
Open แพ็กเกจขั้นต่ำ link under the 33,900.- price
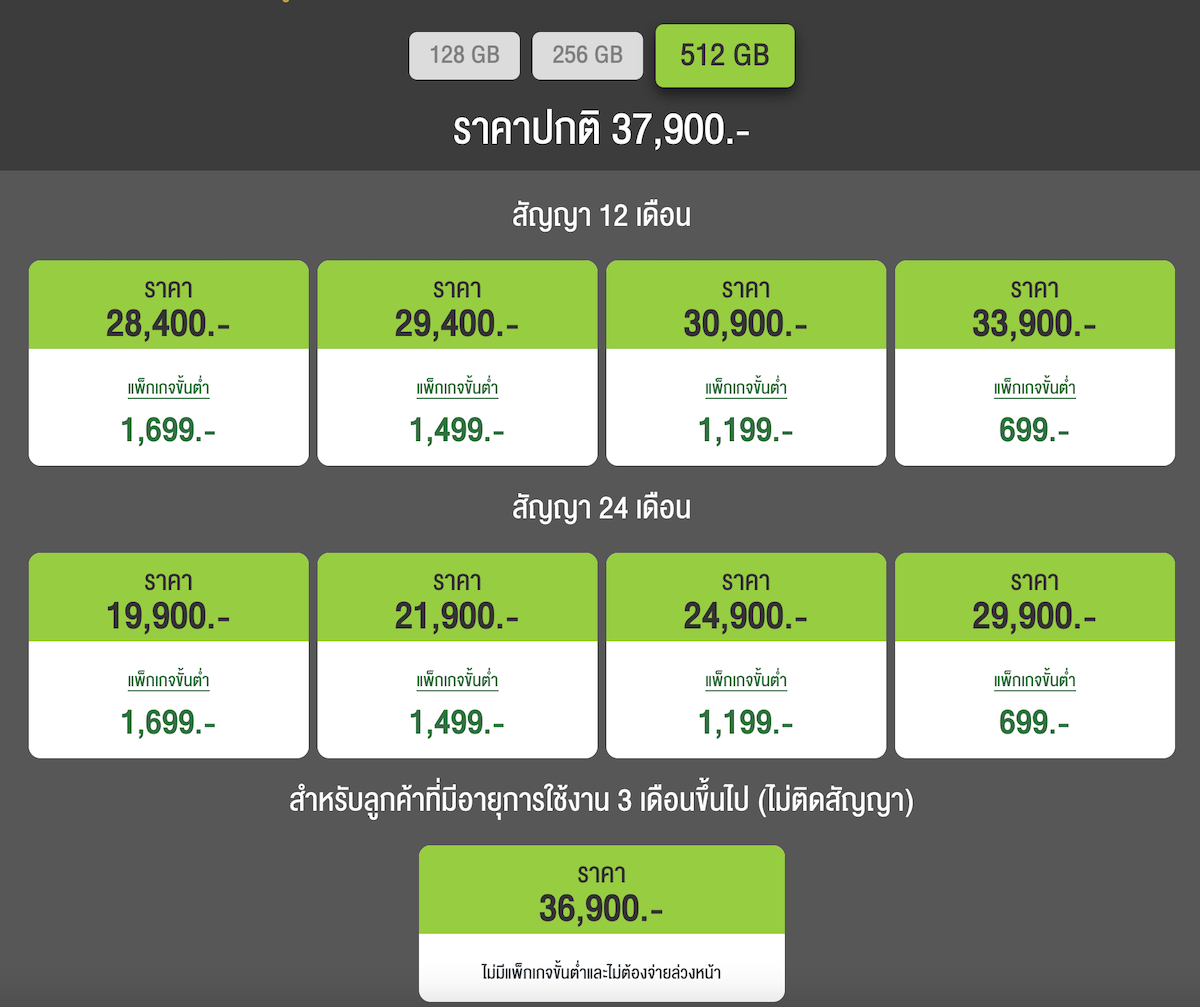[1034, 388]
